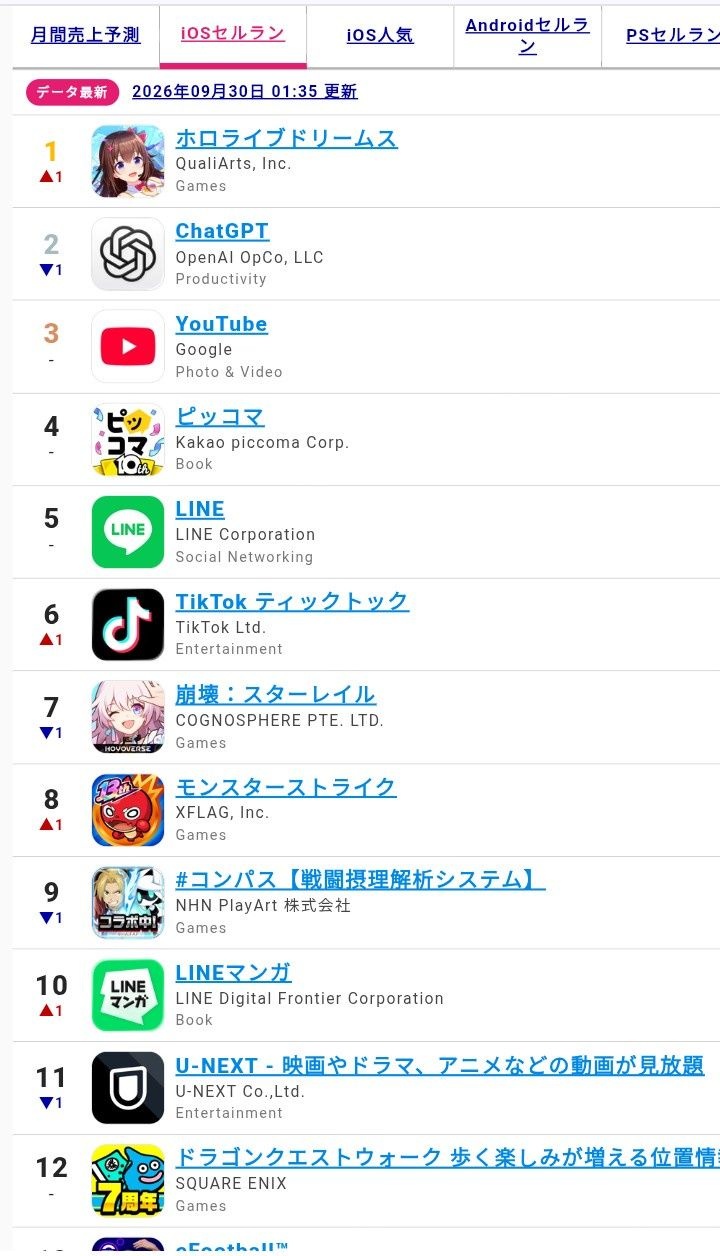
Task: Open the ホロライブドリームス app link
Action: 287,138
